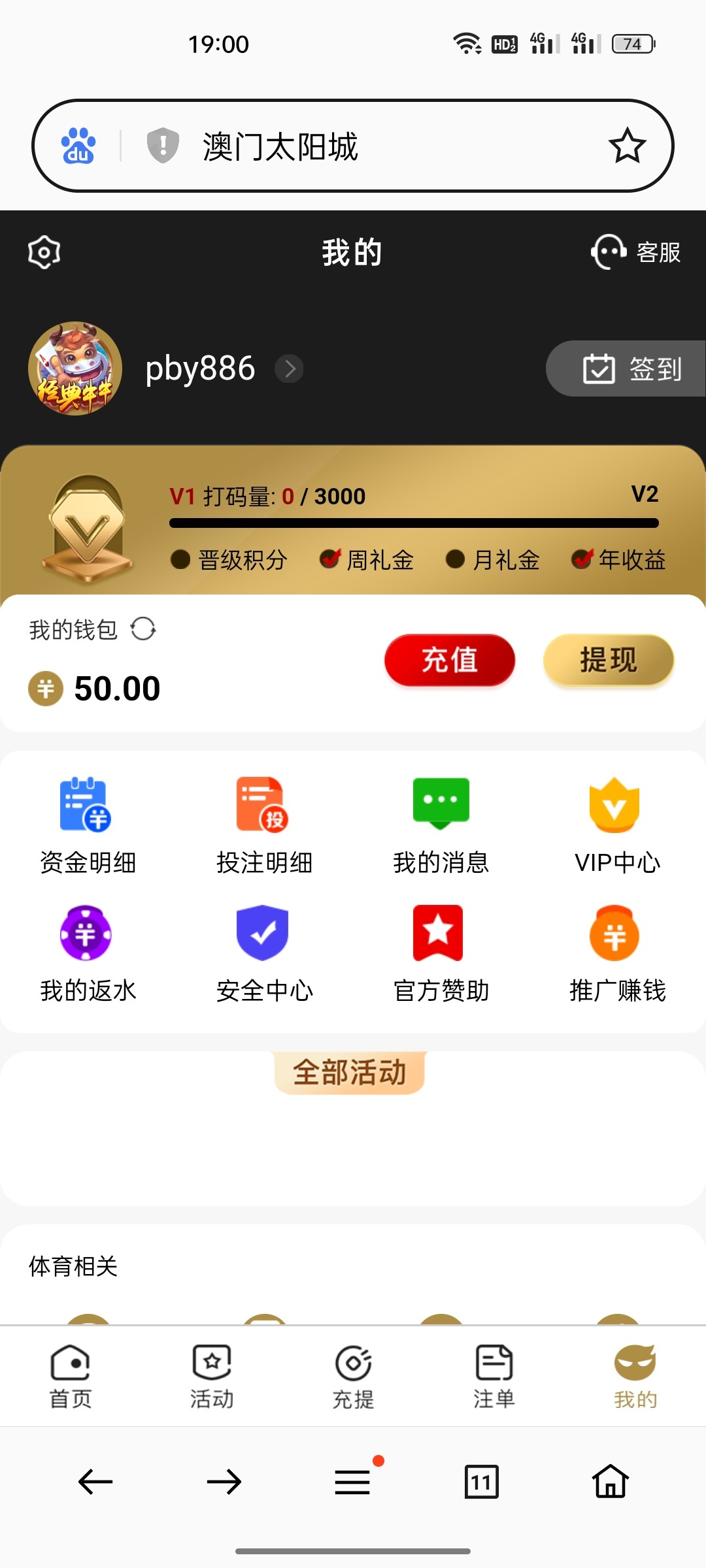The height and width of the screenshot is (1568, 706).
Task: Refresh the wallet balance
Action: pyautogui.click(x=144, y=629)
